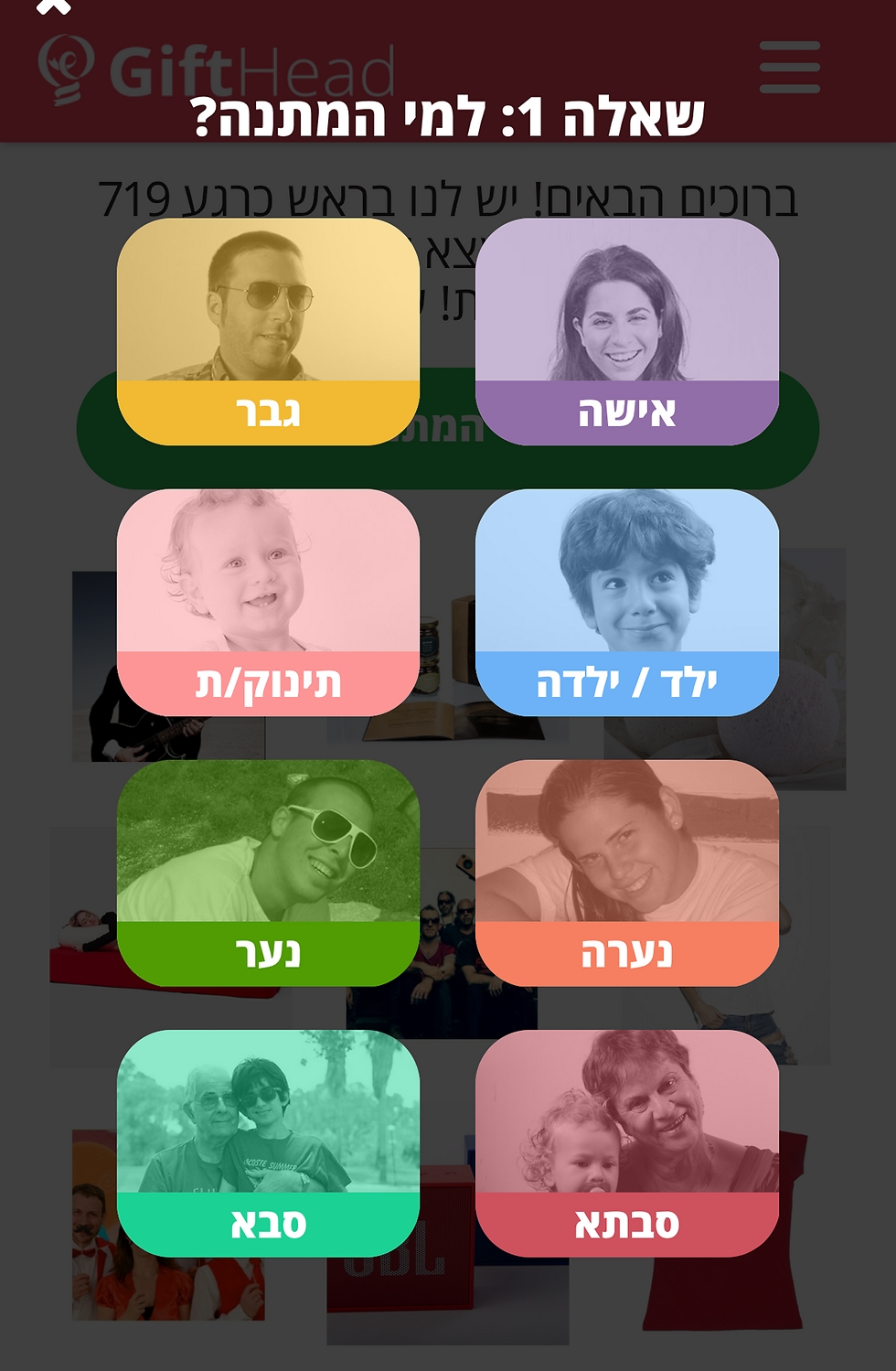Pick the תינוק/ת (baby) option
This screenshot has width=896, height=1371.
coord(268,602)
